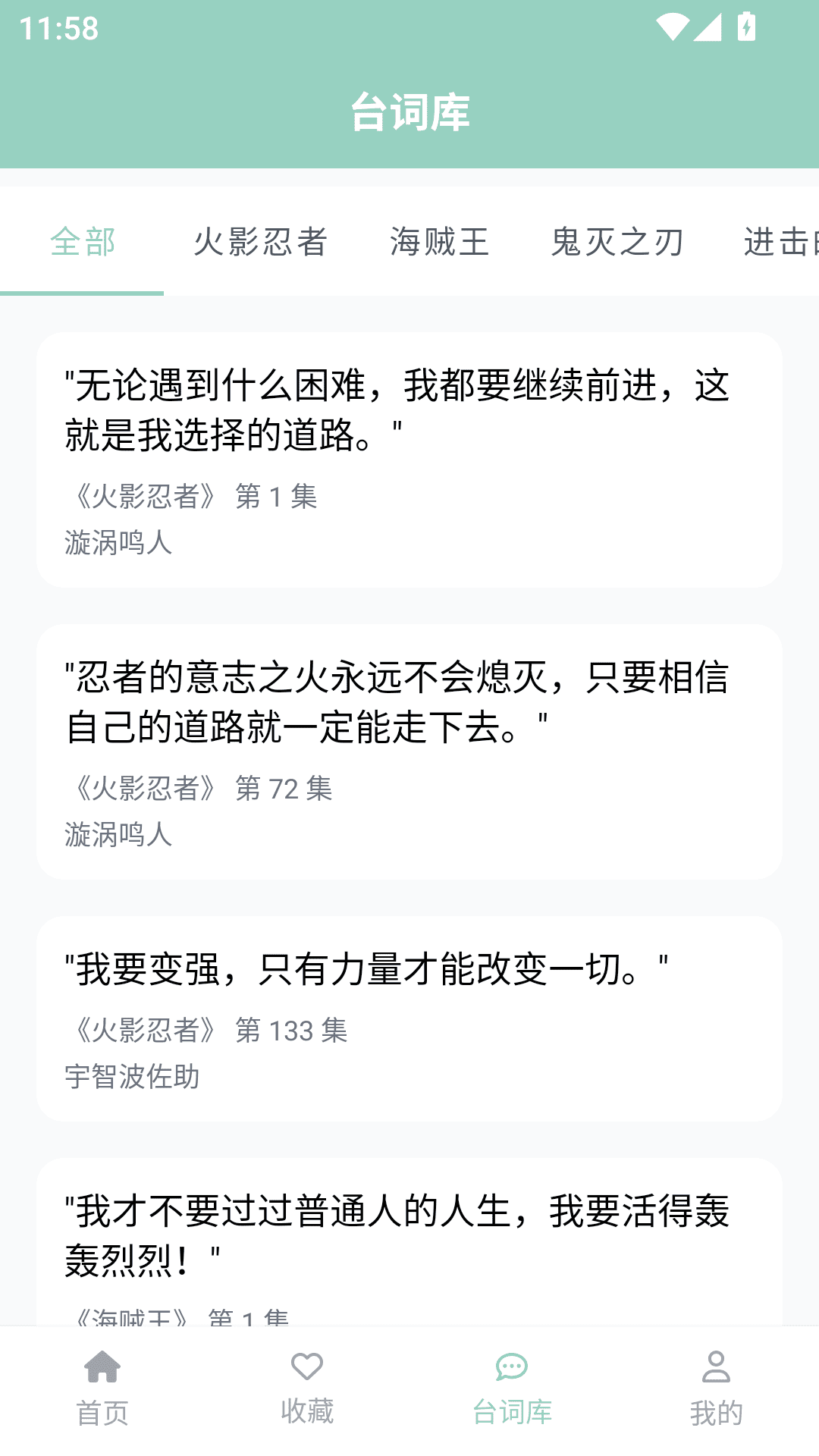Open the 海贼王 quotes category

[440, 242]
